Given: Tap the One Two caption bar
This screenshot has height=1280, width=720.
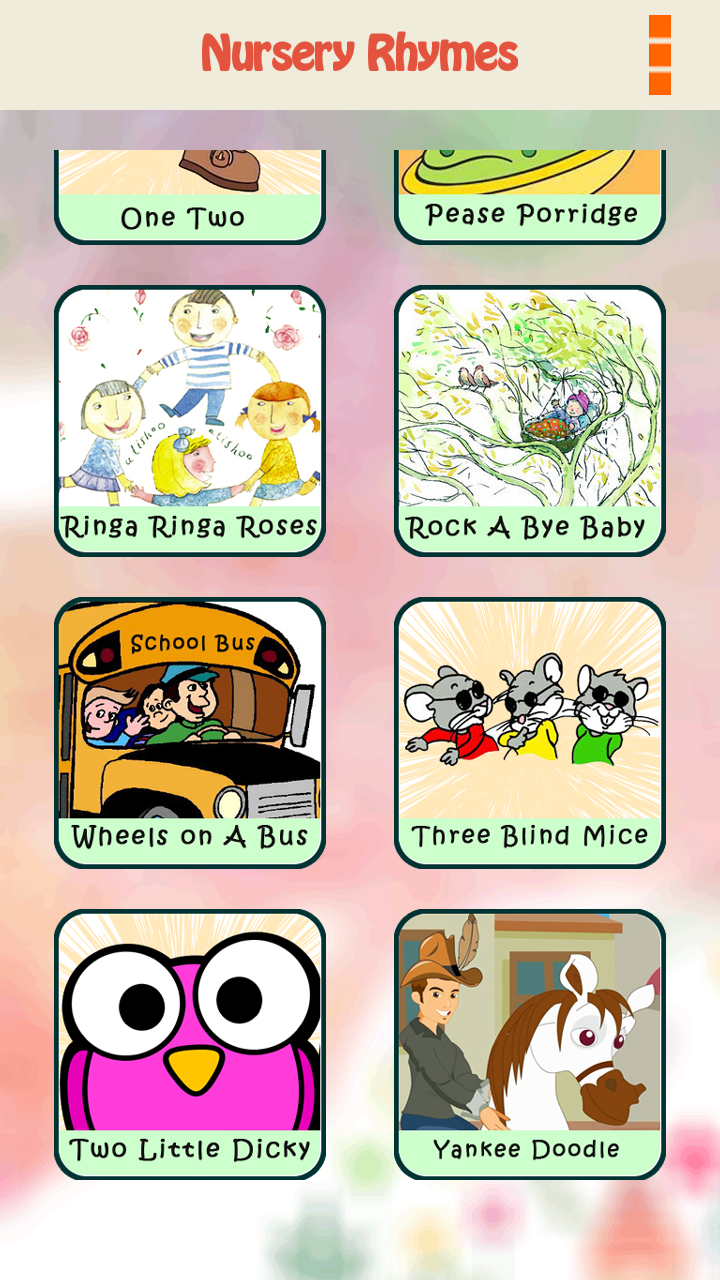Looking at the screenshot, I should click(x=190, y=216).
